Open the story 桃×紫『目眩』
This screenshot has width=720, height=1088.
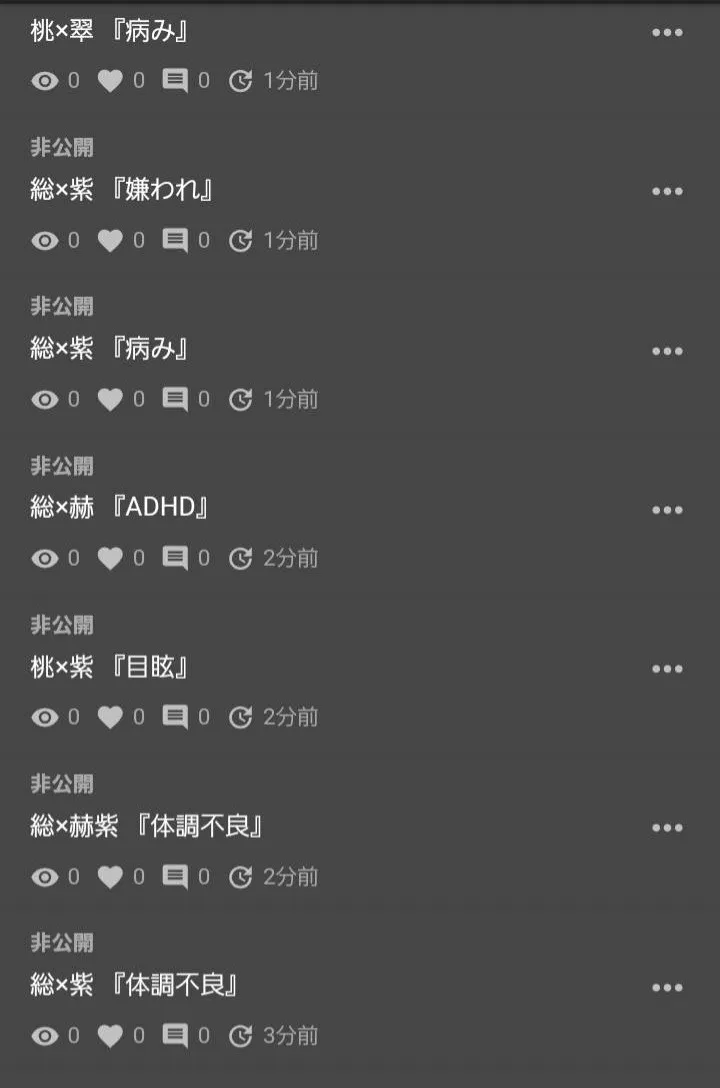pos(110,667)
